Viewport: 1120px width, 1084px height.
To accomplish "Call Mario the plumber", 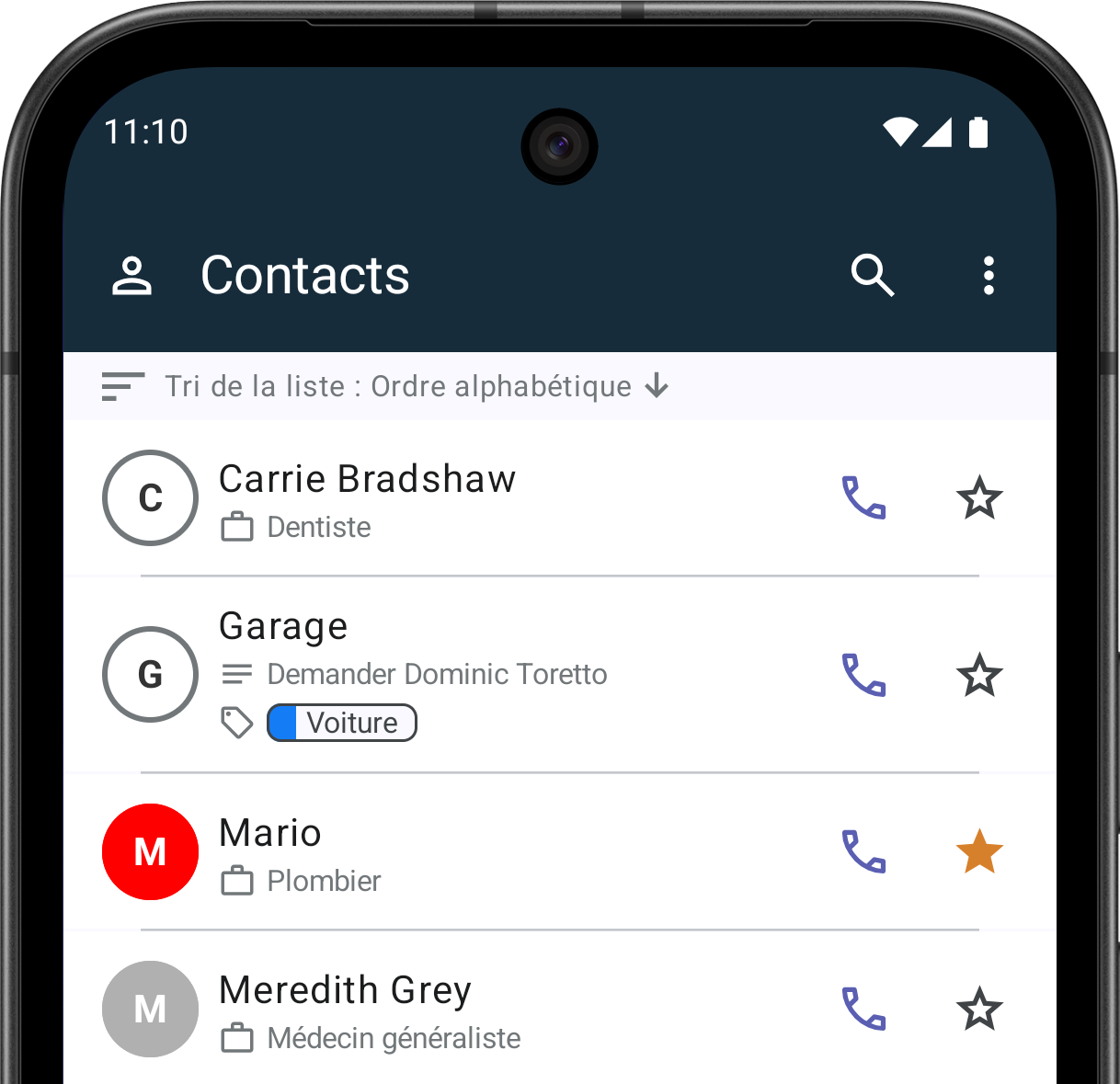I will [864, 851].
